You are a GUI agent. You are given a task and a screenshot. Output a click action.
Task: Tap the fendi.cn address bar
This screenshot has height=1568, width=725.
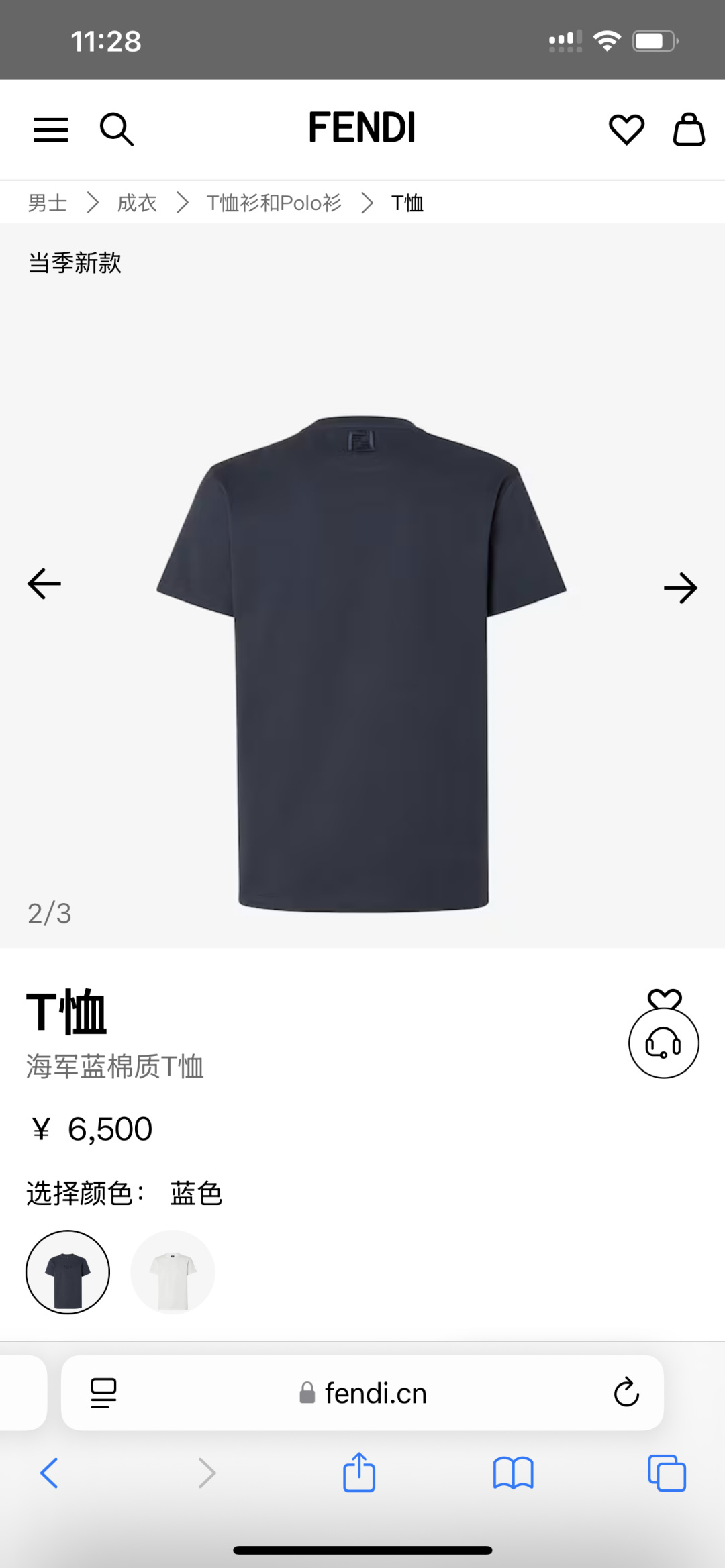(362, 1393)
